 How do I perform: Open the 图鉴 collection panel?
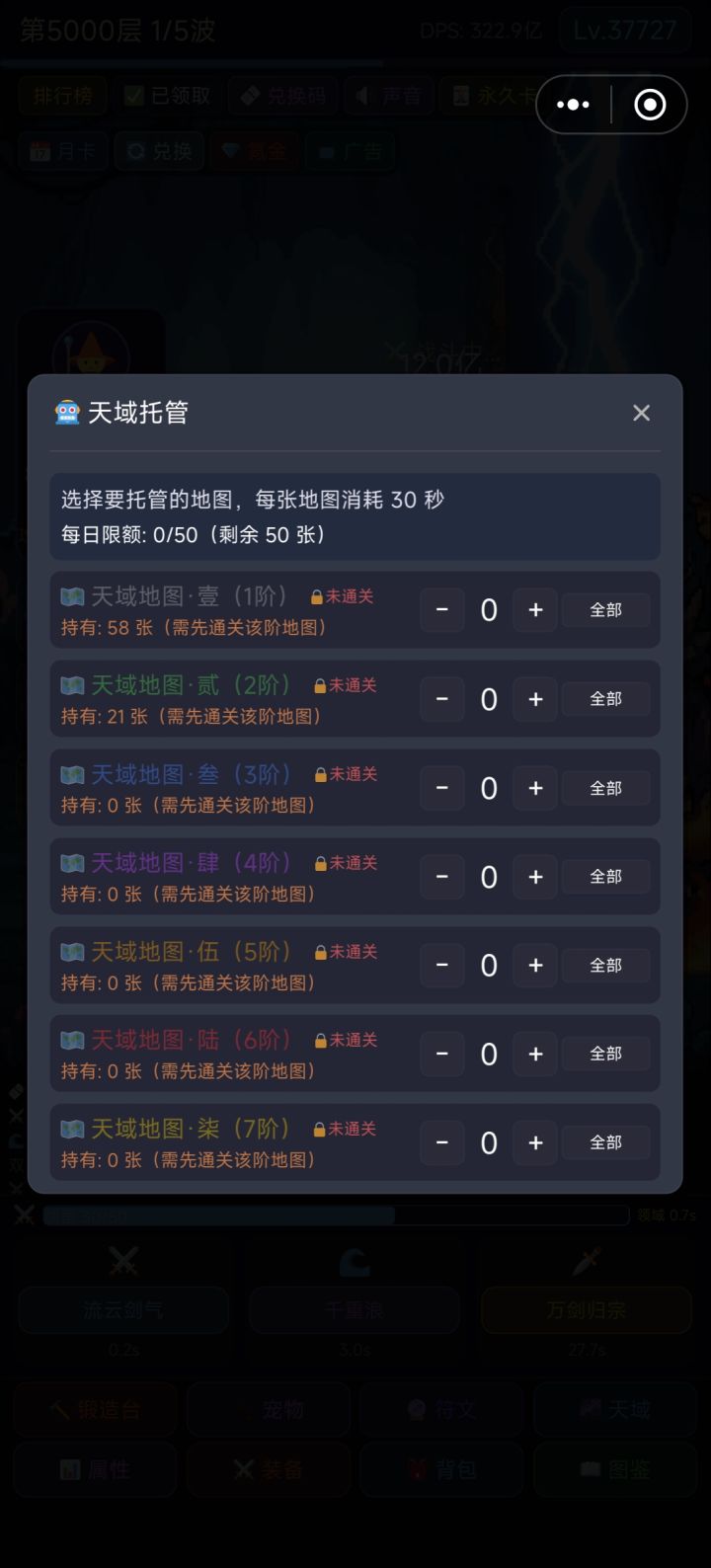(614, 1468)
